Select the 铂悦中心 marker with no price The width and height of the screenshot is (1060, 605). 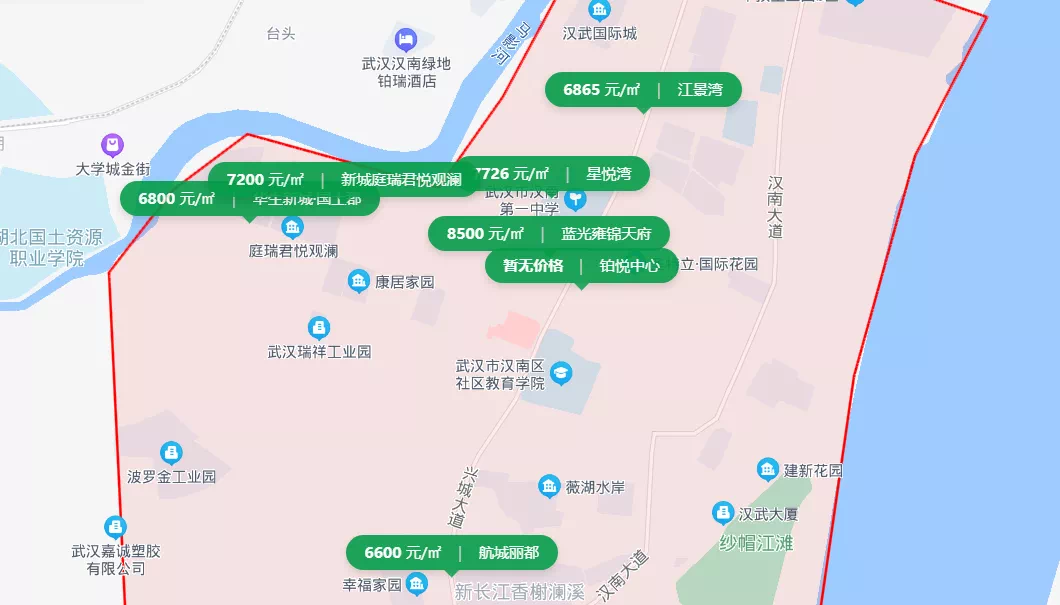pos(581,266)
